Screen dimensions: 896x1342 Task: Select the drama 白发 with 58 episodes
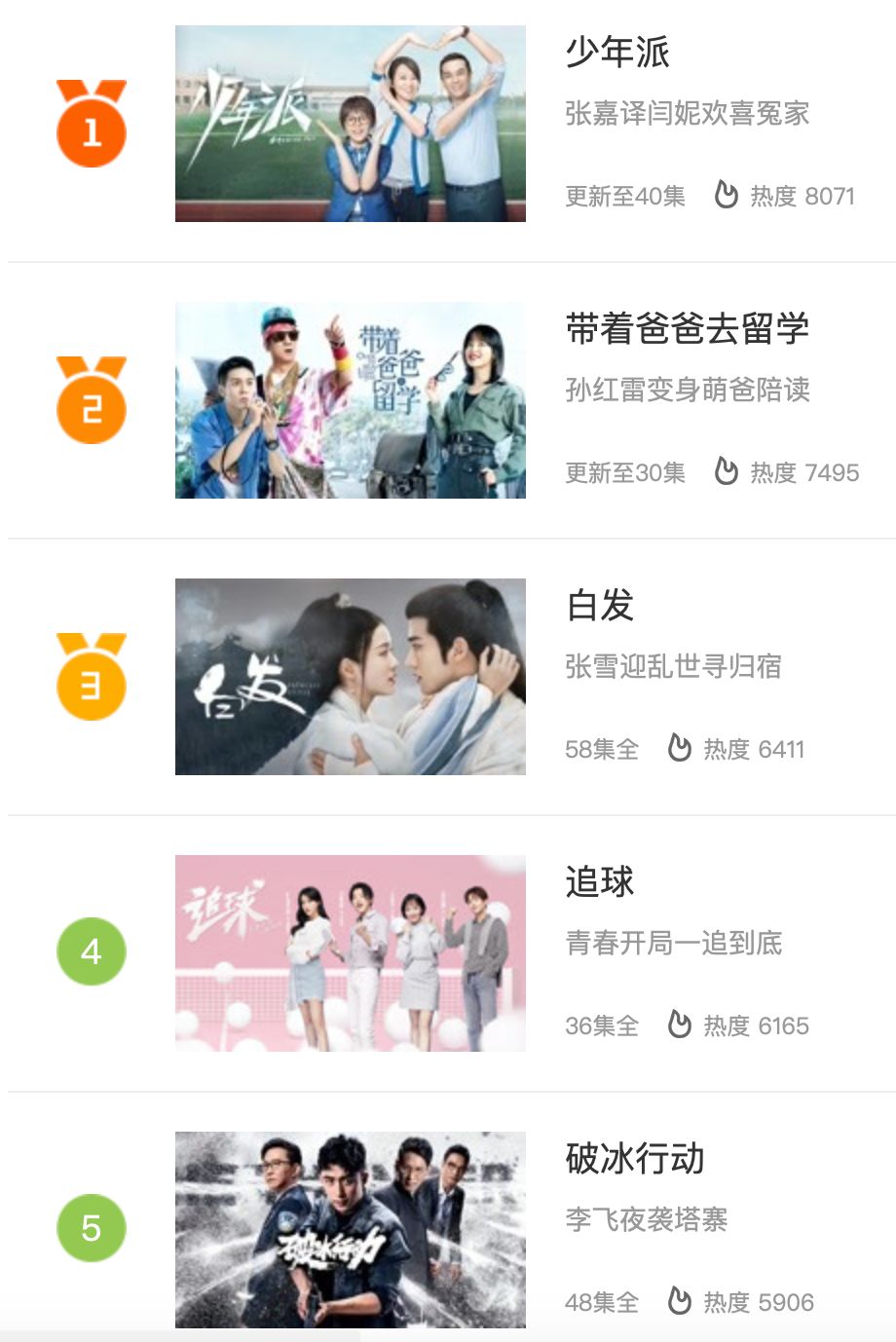[x=600, y=606]
